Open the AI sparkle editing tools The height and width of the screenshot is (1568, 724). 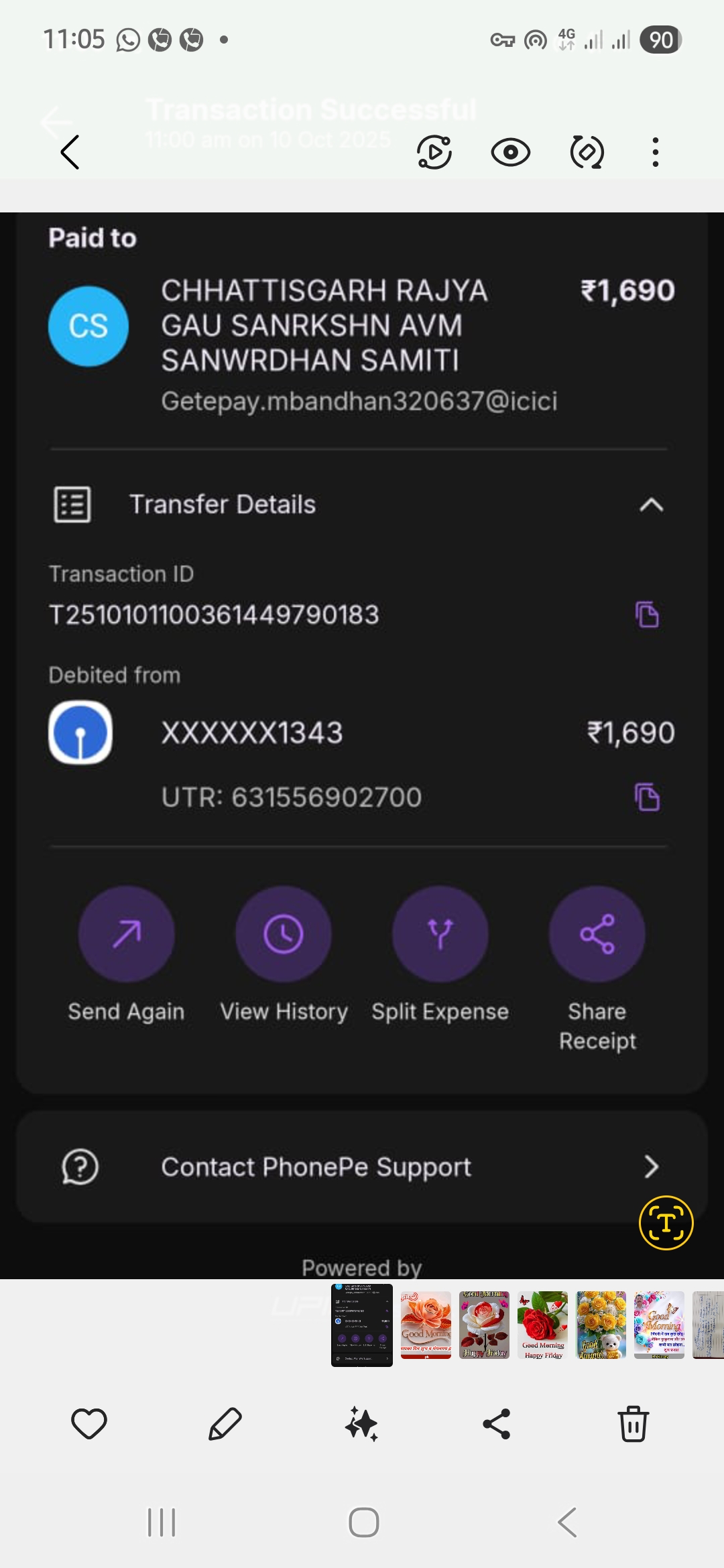click(361, 1424)
